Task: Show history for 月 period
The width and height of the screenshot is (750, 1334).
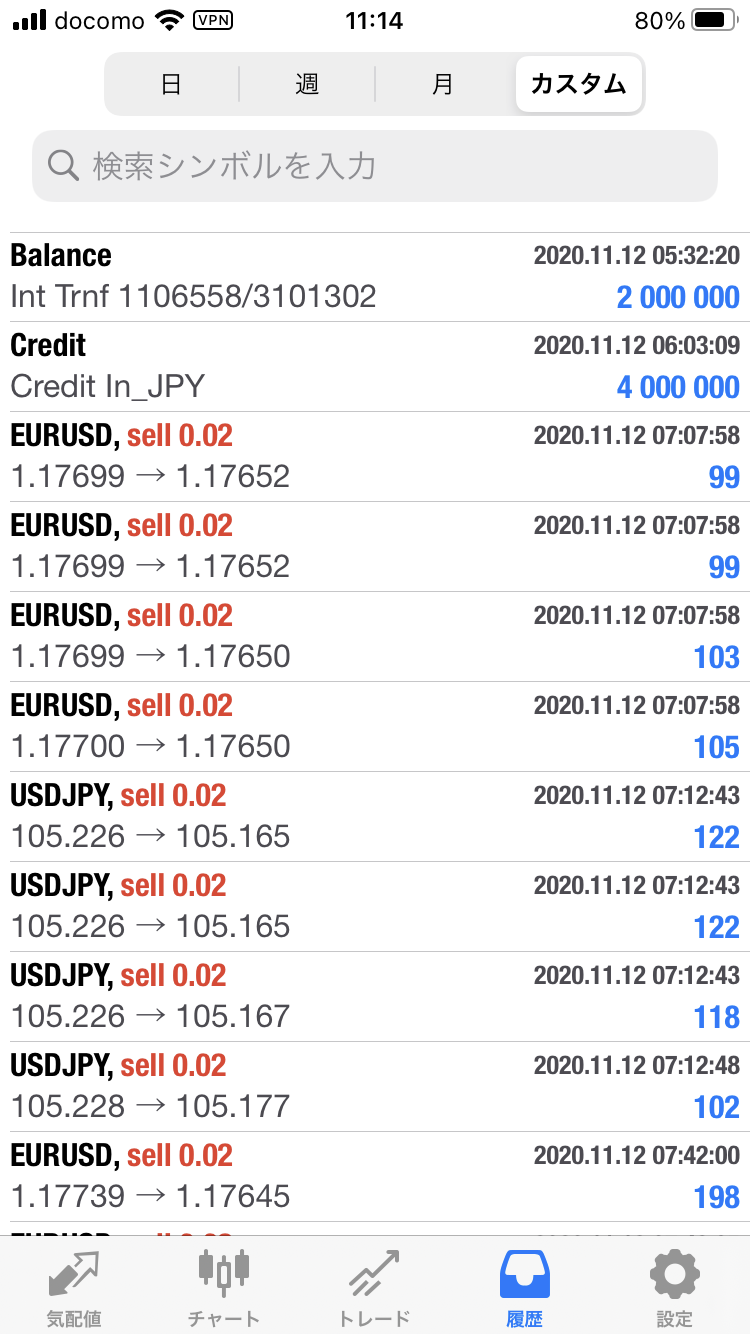Action: (443, 84)
